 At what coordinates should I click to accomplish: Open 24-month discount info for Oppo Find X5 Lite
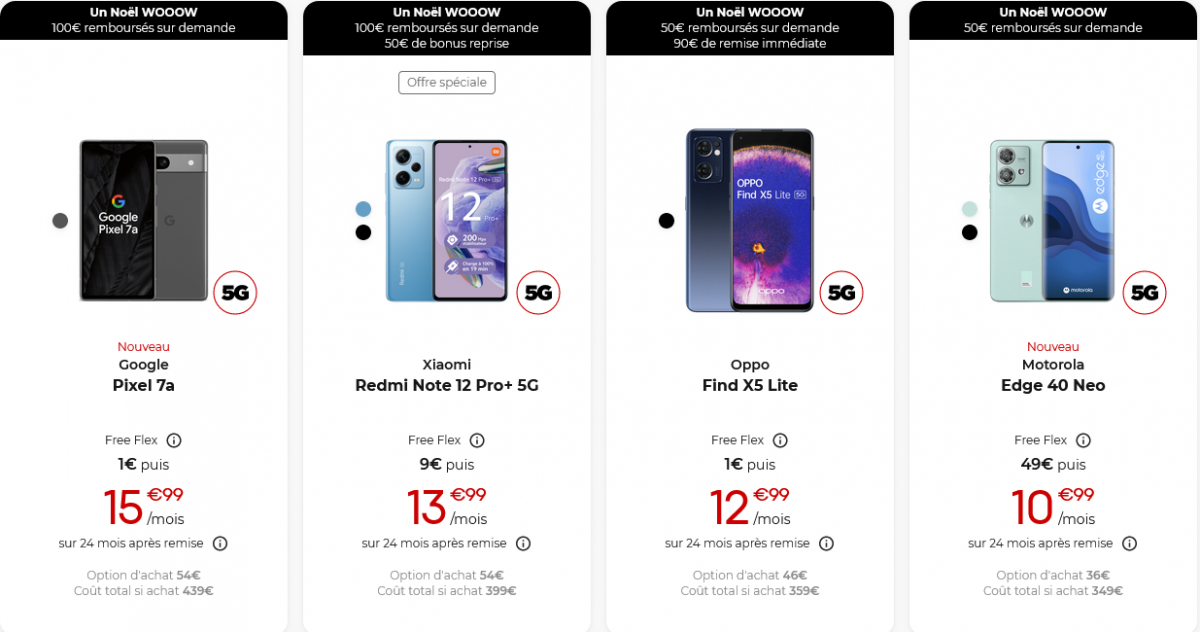point(826,544)
